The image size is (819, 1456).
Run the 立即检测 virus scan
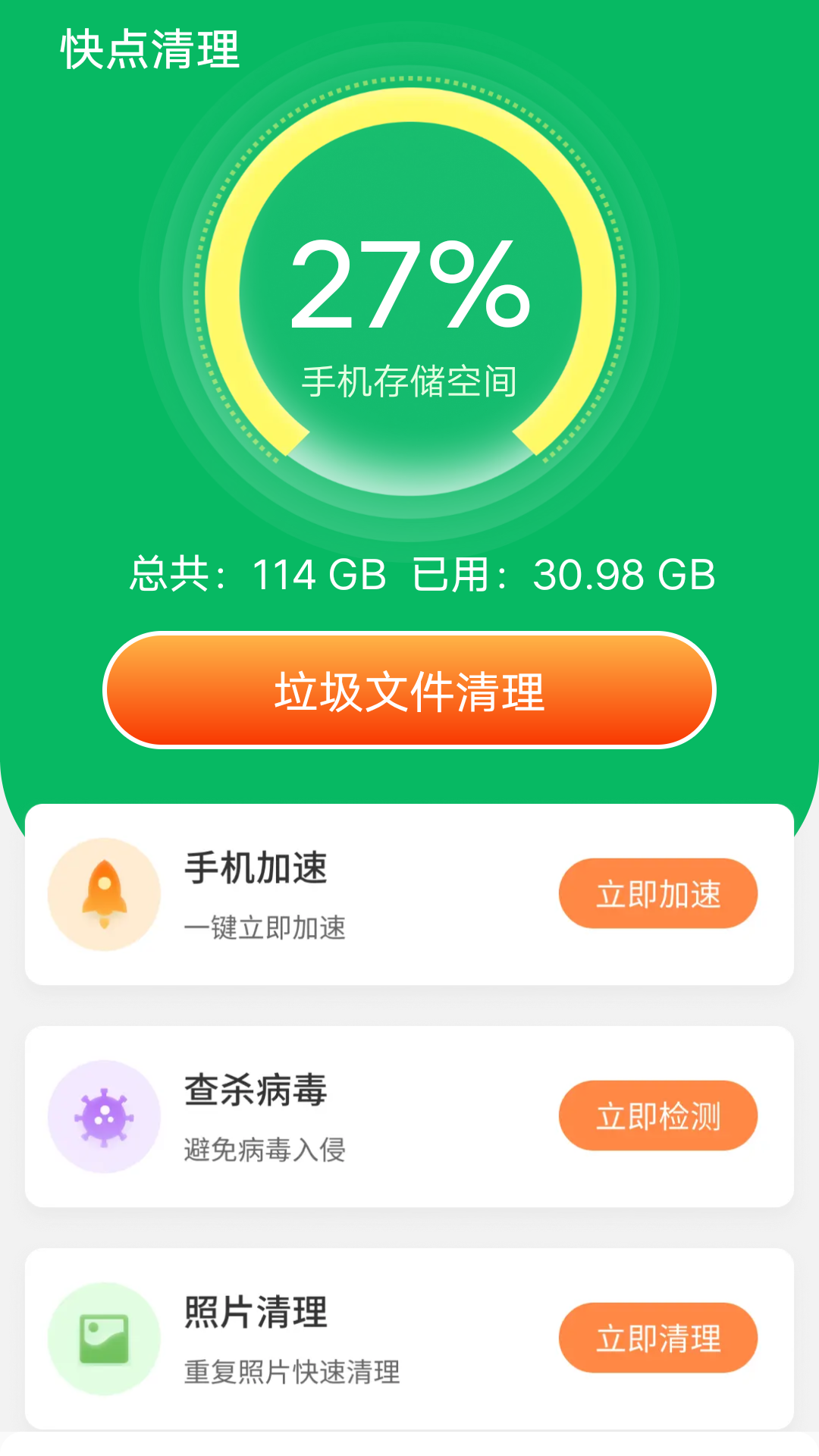658,1116
